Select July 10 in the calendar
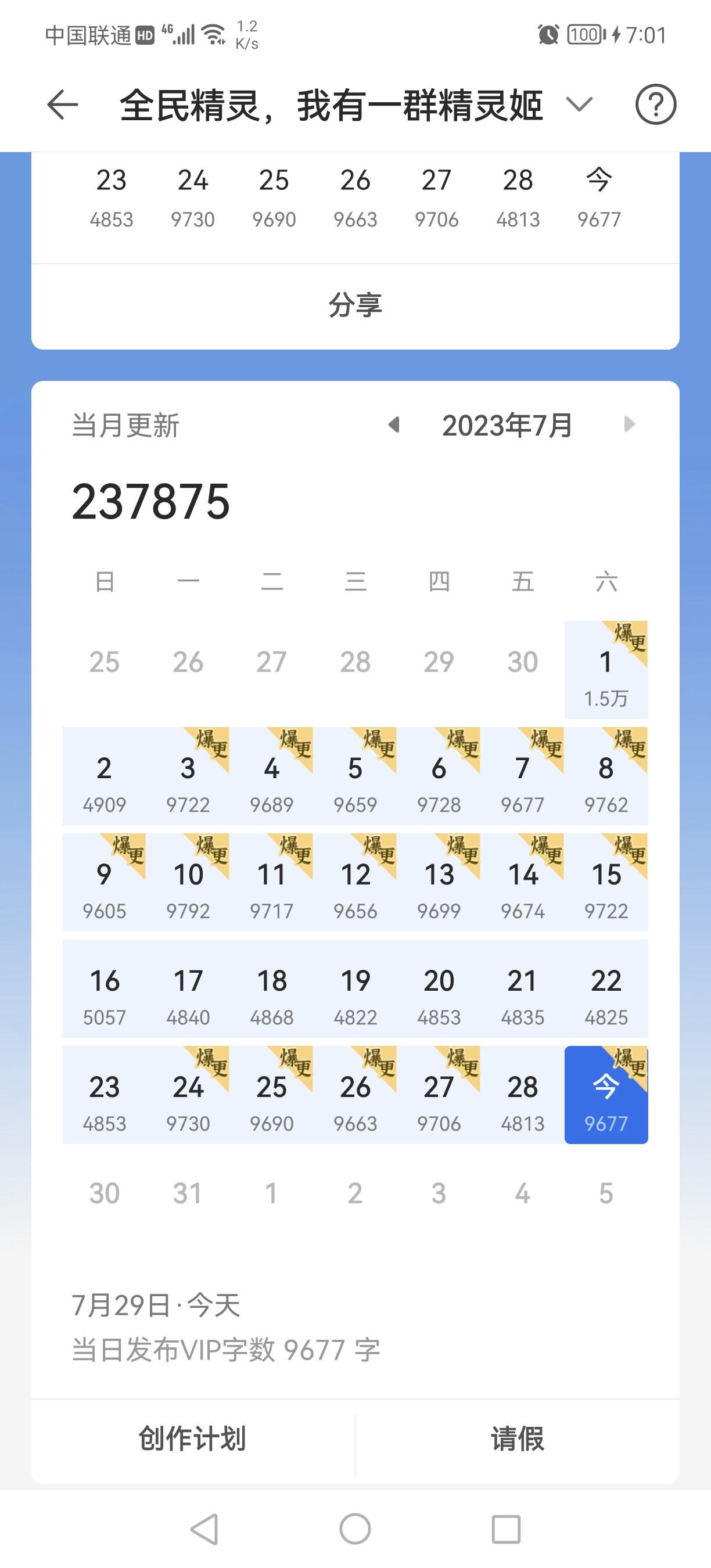The width and height of the screenshot is (711, 1568). [188, 883]
